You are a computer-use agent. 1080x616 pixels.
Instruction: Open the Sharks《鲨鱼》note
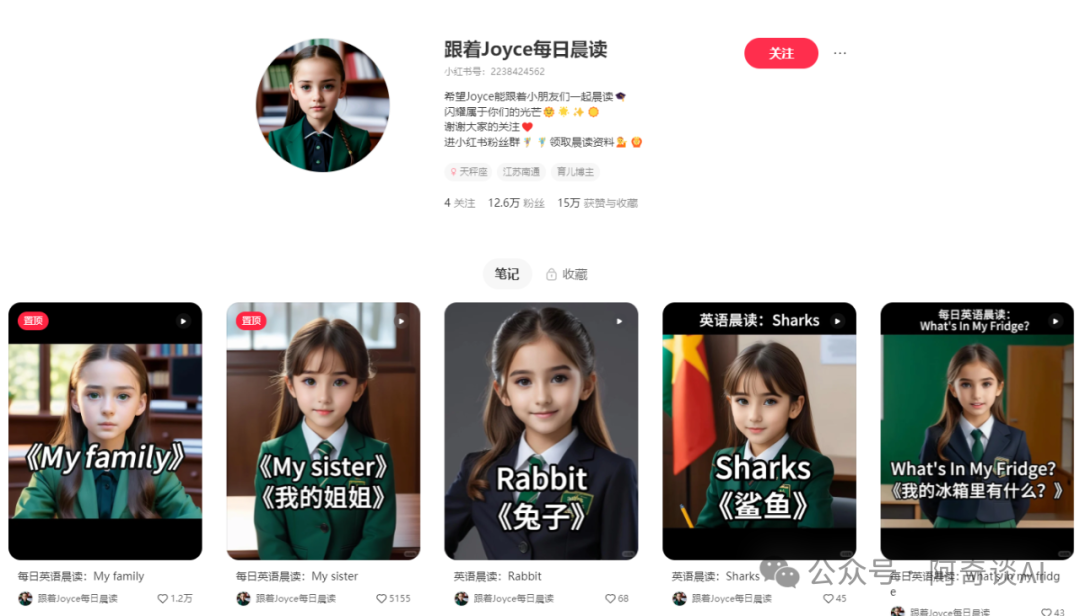(759, 431)
